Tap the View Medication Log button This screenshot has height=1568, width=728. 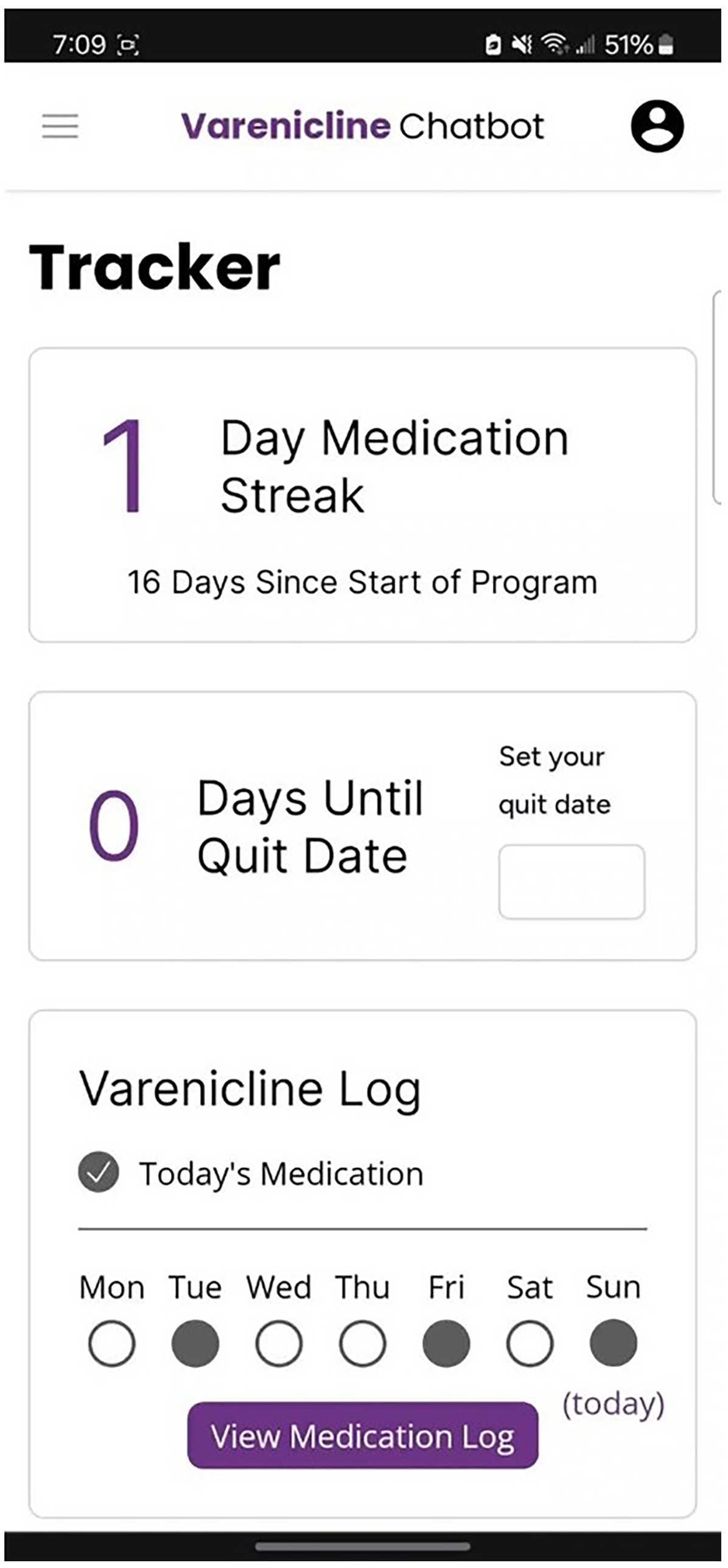pos(363,1435)
